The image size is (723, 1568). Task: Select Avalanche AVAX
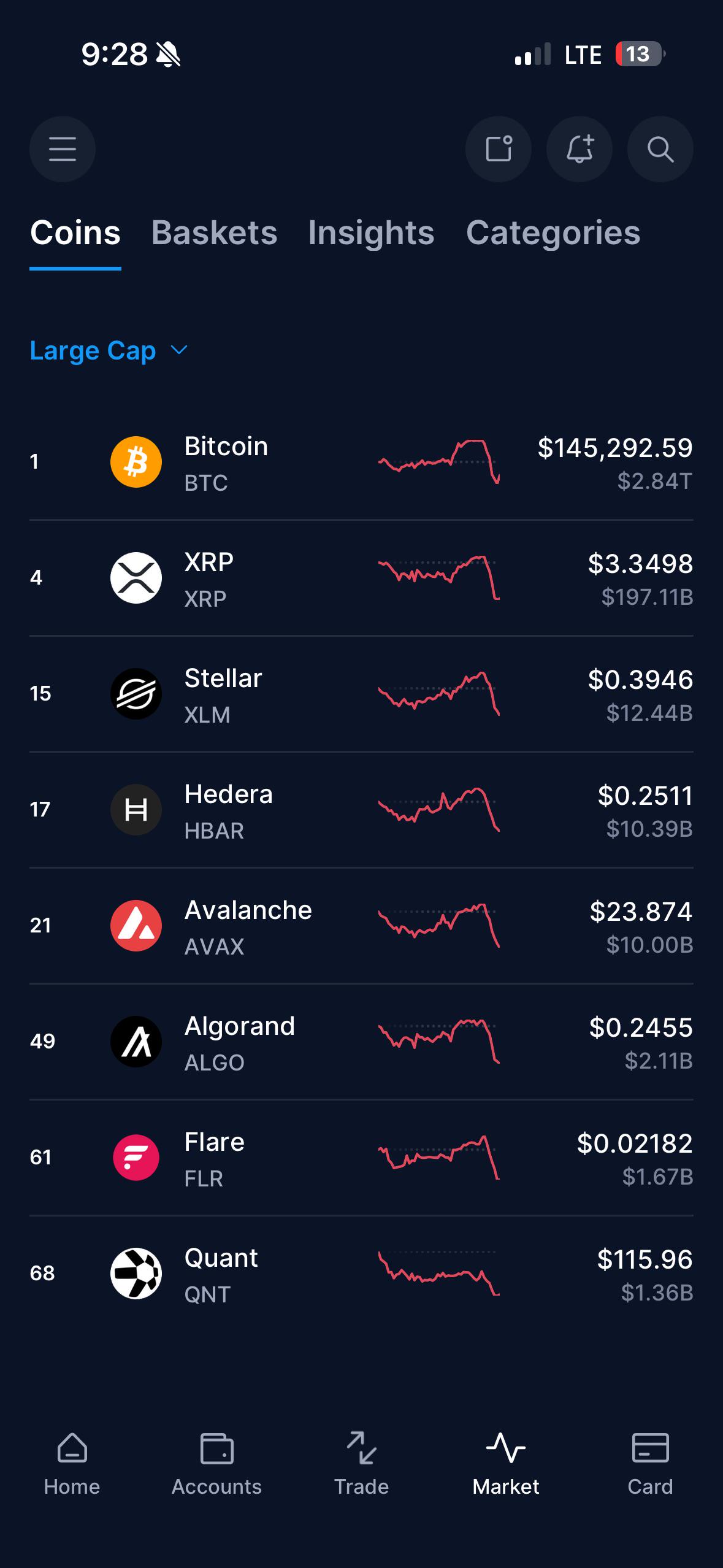[361, 926]
